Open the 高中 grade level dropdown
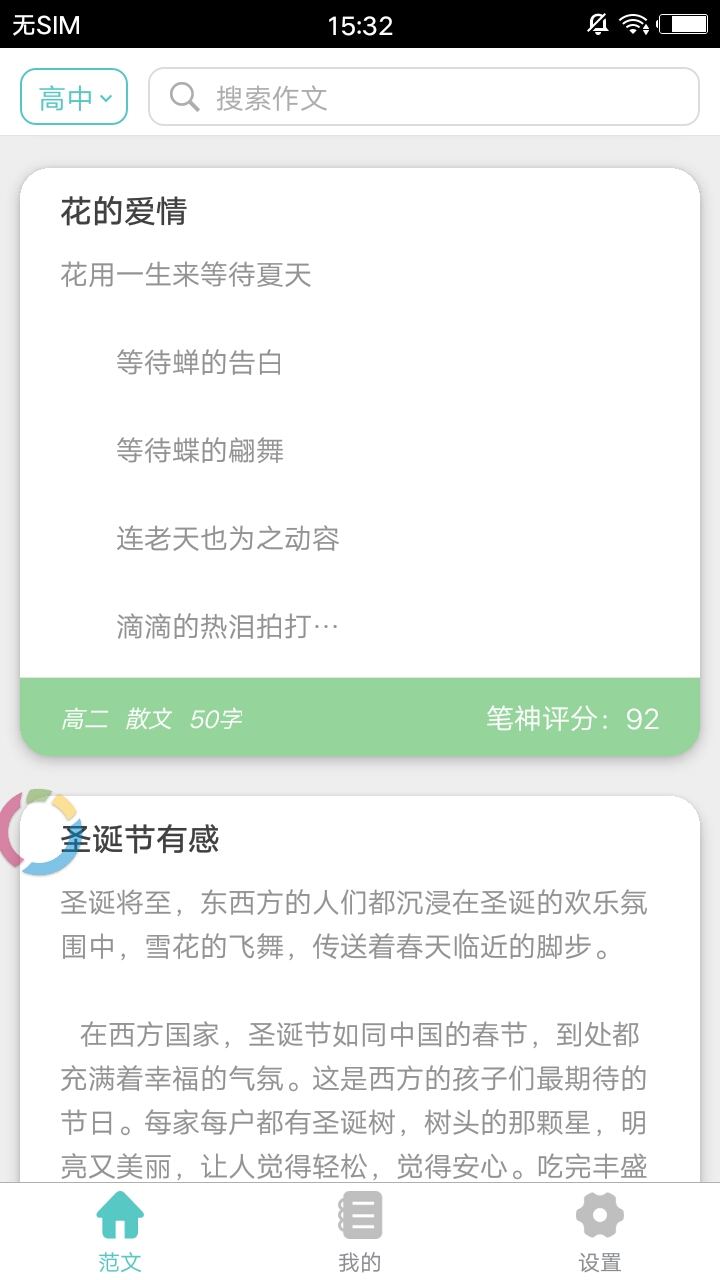720x1280 pixels. click(74, 97)
